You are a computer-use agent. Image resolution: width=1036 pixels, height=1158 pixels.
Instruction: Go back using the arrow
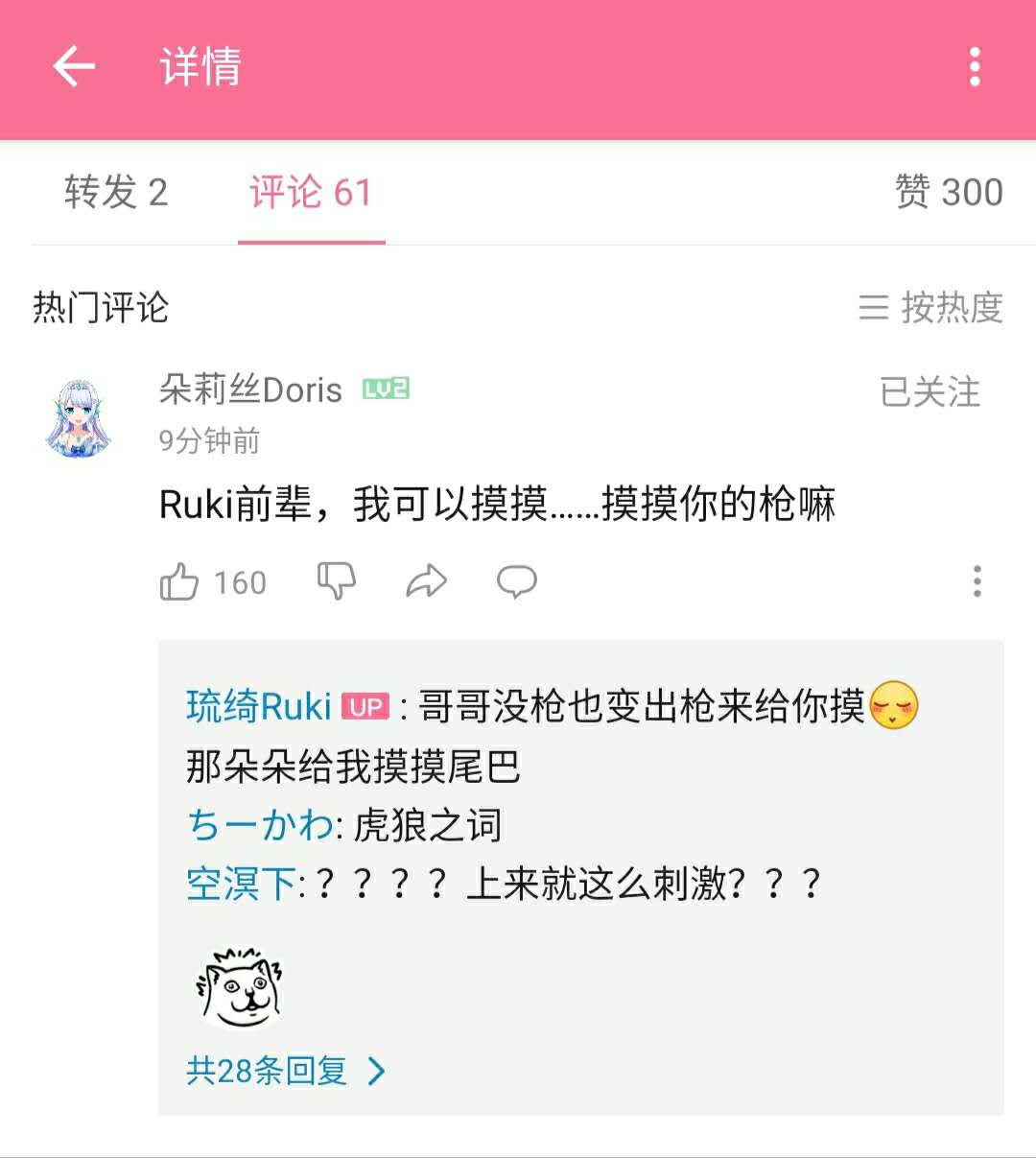(x=74, y=67)
